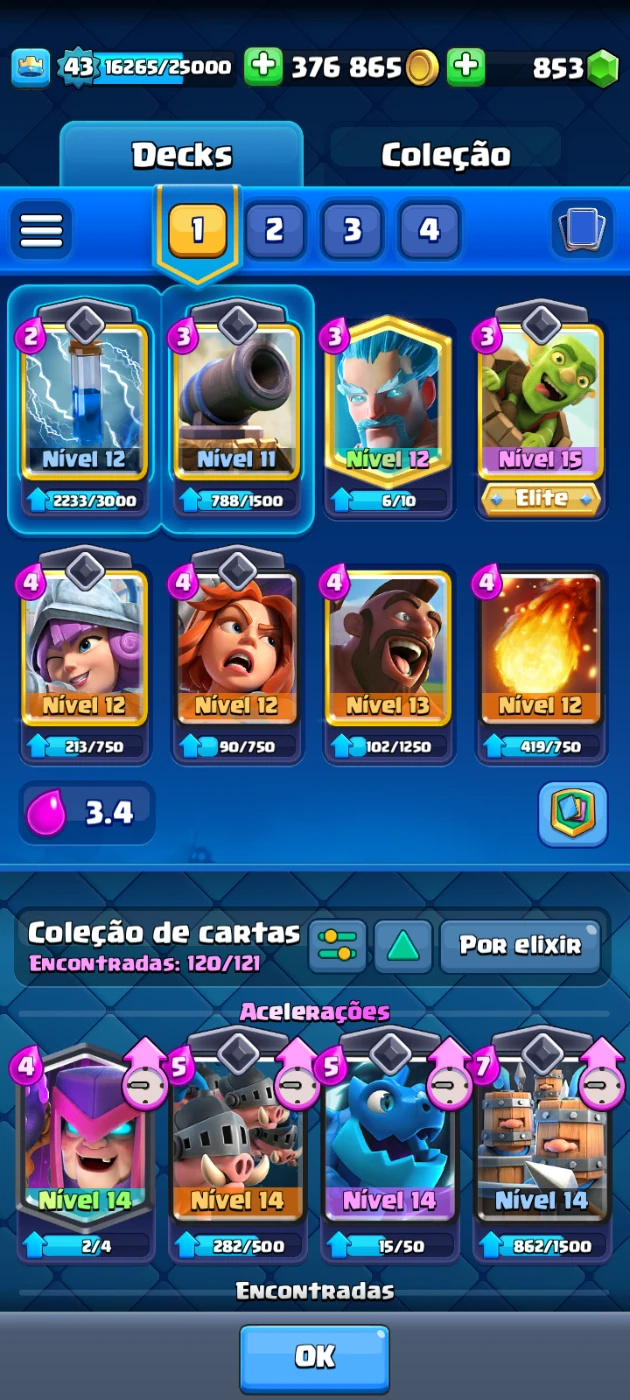Open the card filter sliders button
The height and width of the screenshot is (1400, 630).
click(337, 946)
